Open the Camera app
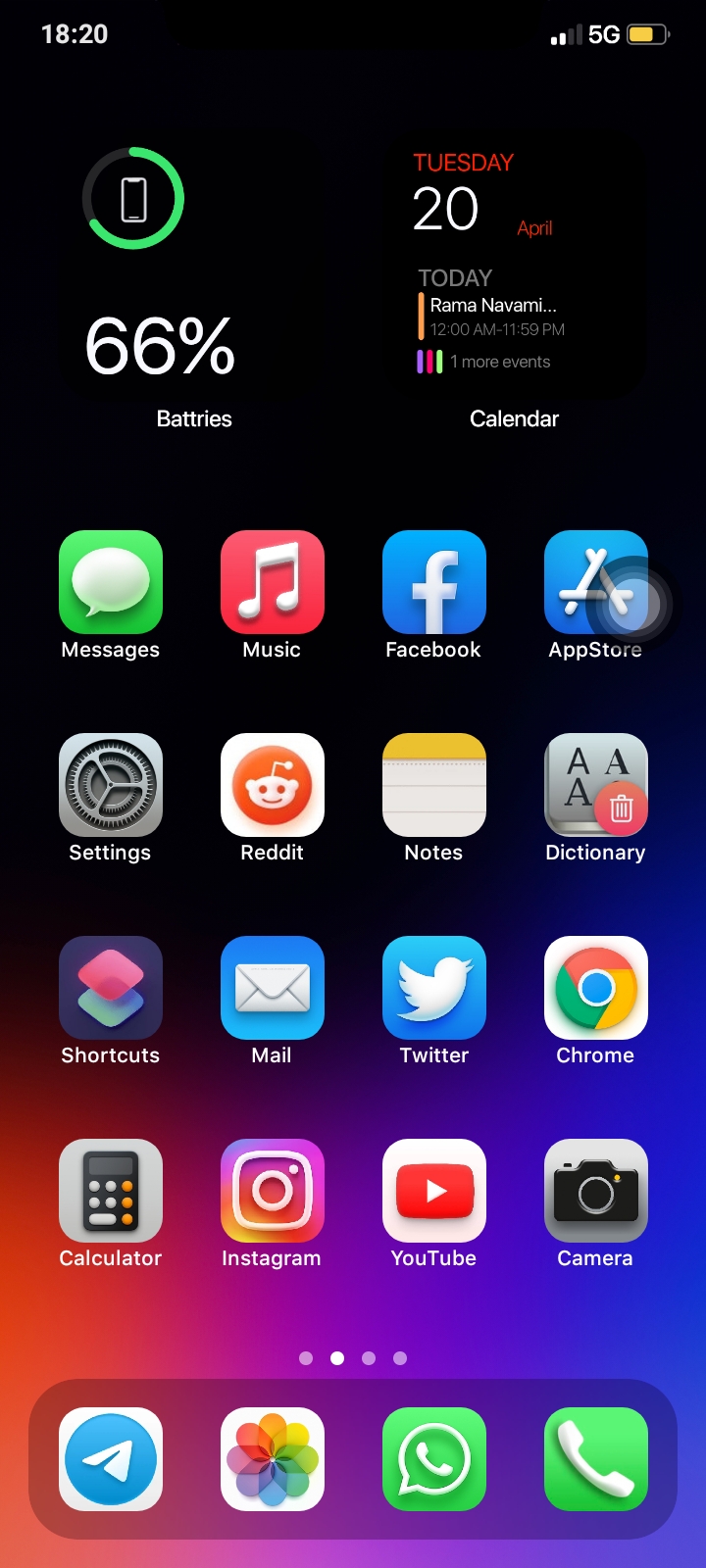Viewport: 706px width, 1568px height. (x=595, y=1191)
